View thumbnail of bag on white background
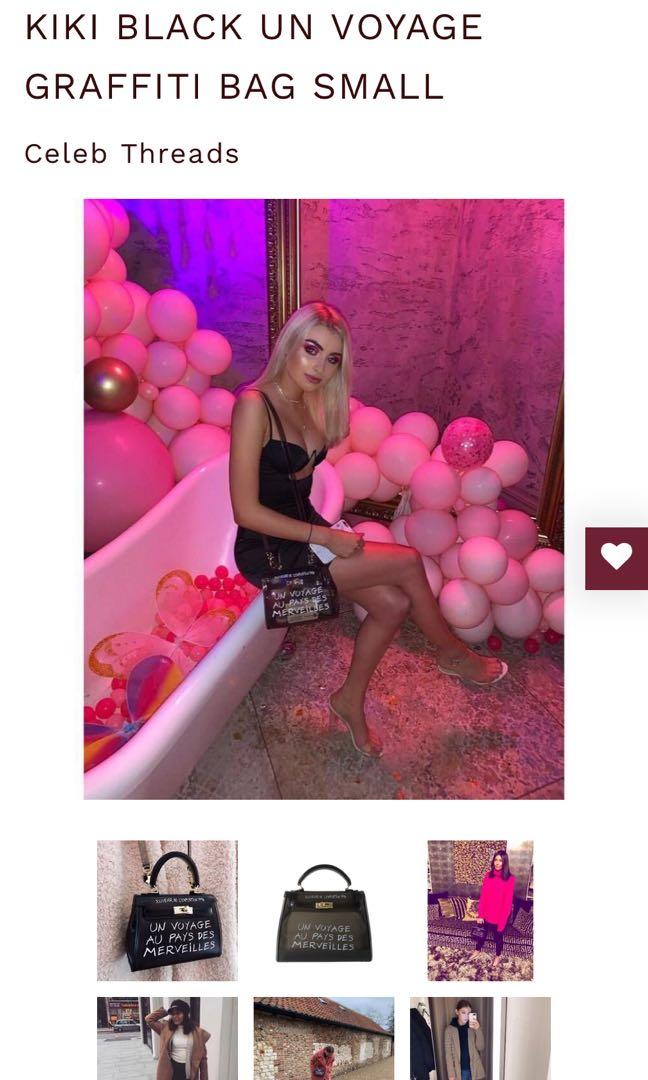 [324, 912]
